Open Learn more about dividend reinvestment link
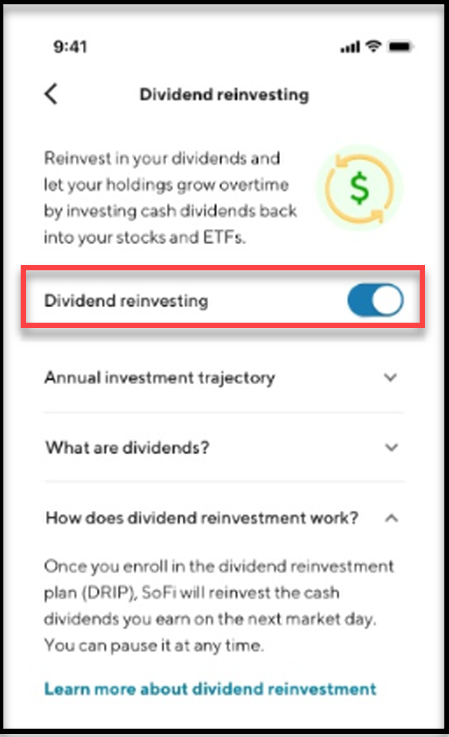Viewport: 449px width, 737px height. click(x=210, y=689)
